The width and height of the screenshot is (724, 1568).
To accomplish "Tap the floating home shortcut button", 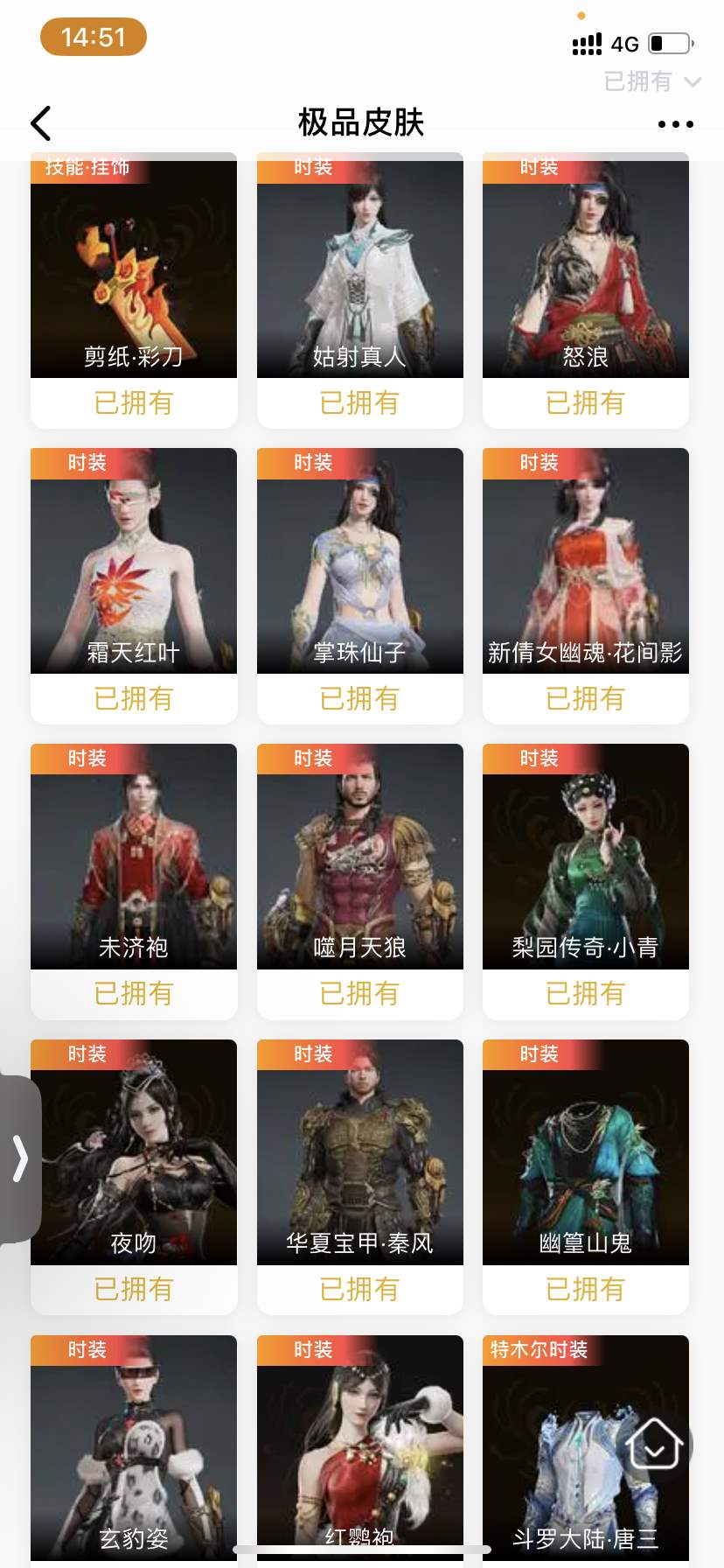I will 654,1444.
